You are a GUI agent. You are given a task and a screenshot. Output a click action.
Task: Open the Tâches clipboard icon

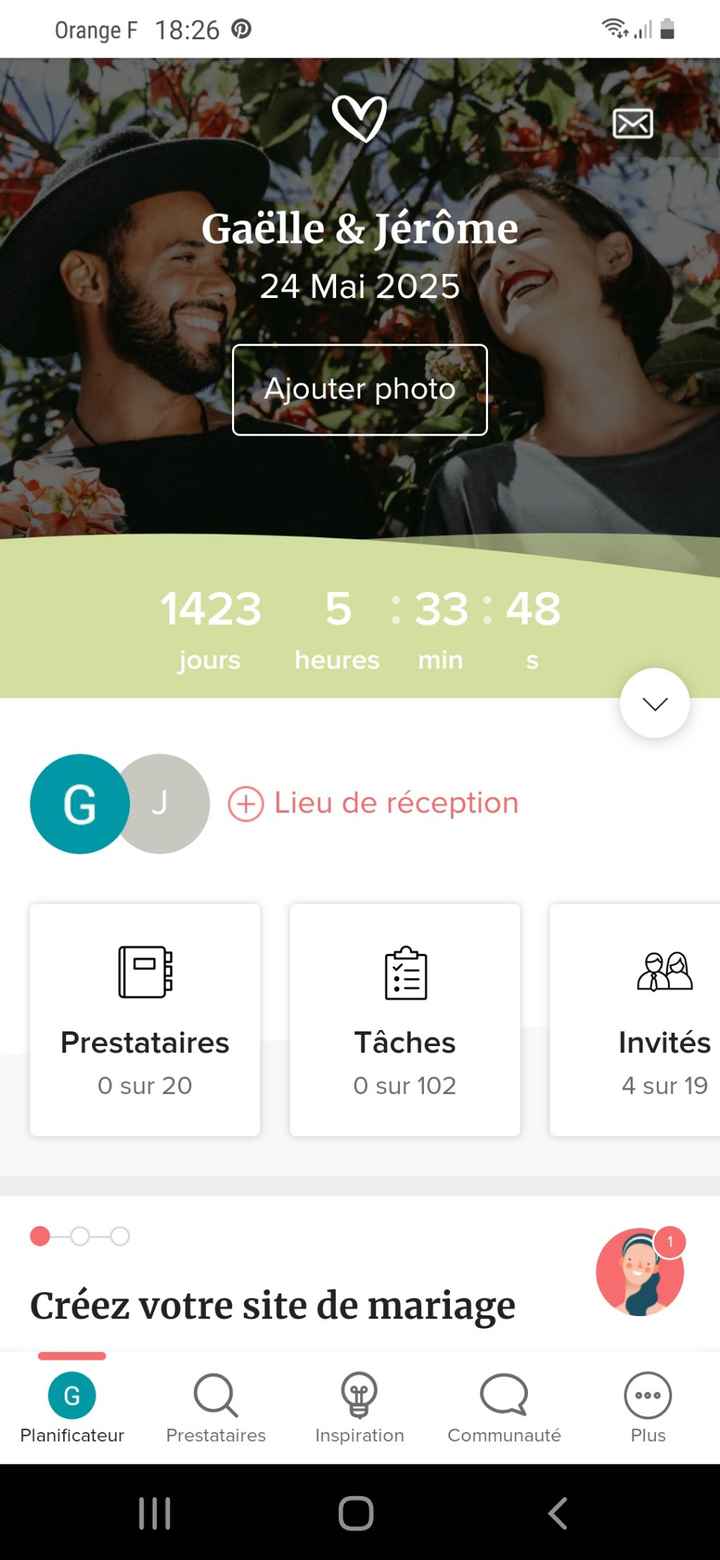404,971
